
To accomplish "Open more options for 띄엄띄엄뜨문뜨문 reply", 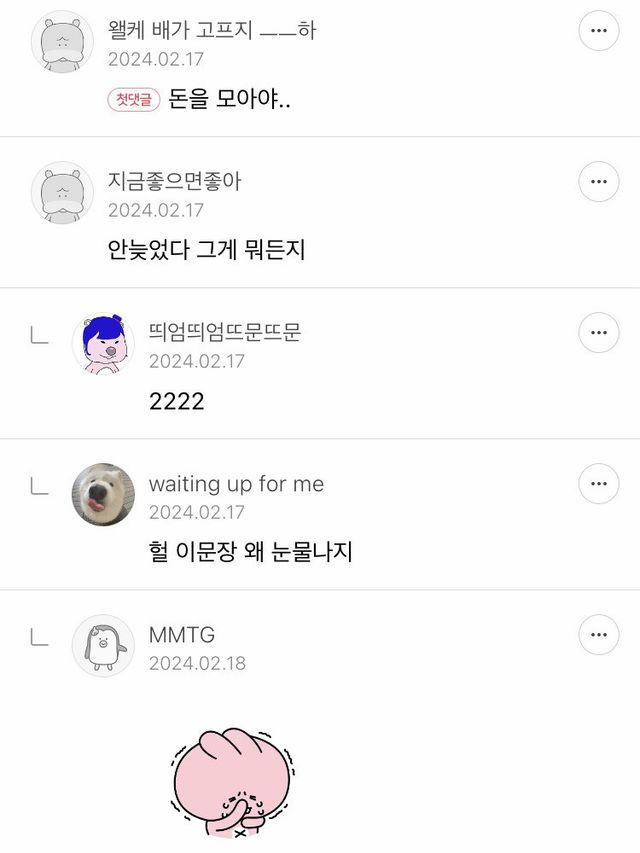I will tap(599, 332).
